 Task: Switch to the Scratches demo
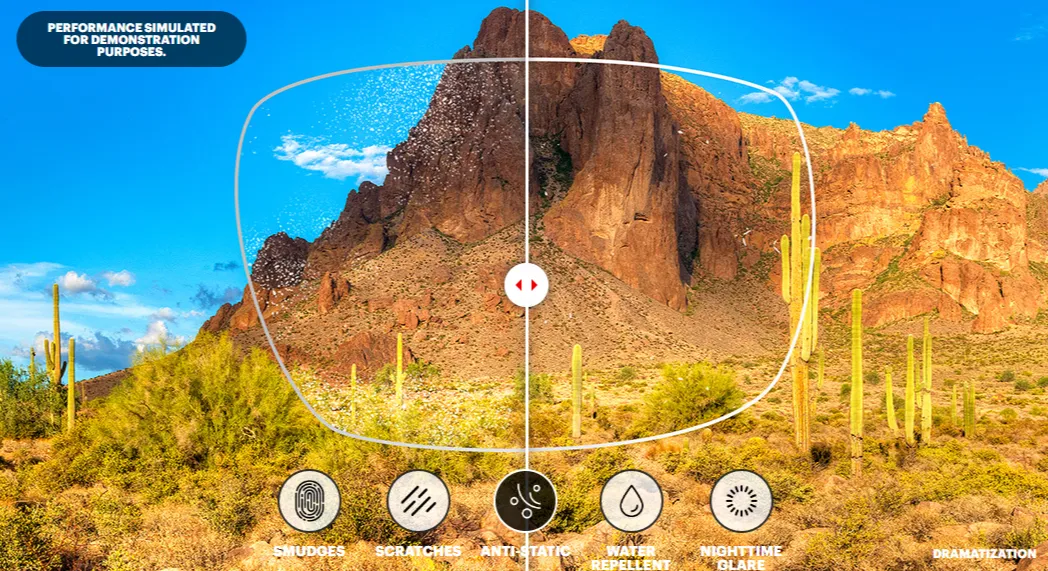[x=418, y=501]
